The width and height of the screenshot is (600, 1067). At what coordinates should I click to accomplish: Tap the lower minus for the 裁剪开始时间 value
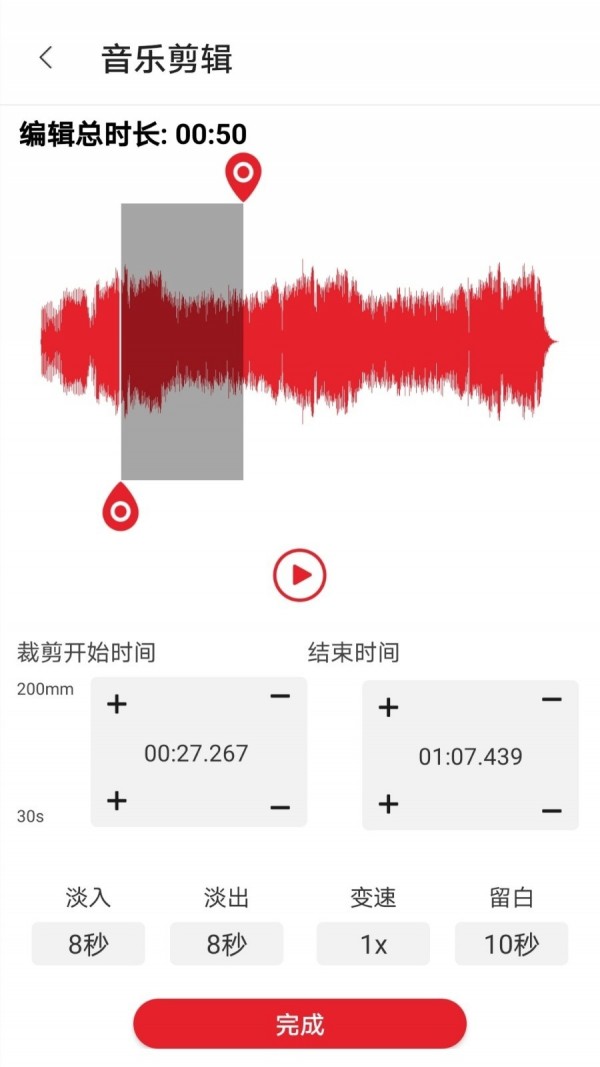coord(280,807)
